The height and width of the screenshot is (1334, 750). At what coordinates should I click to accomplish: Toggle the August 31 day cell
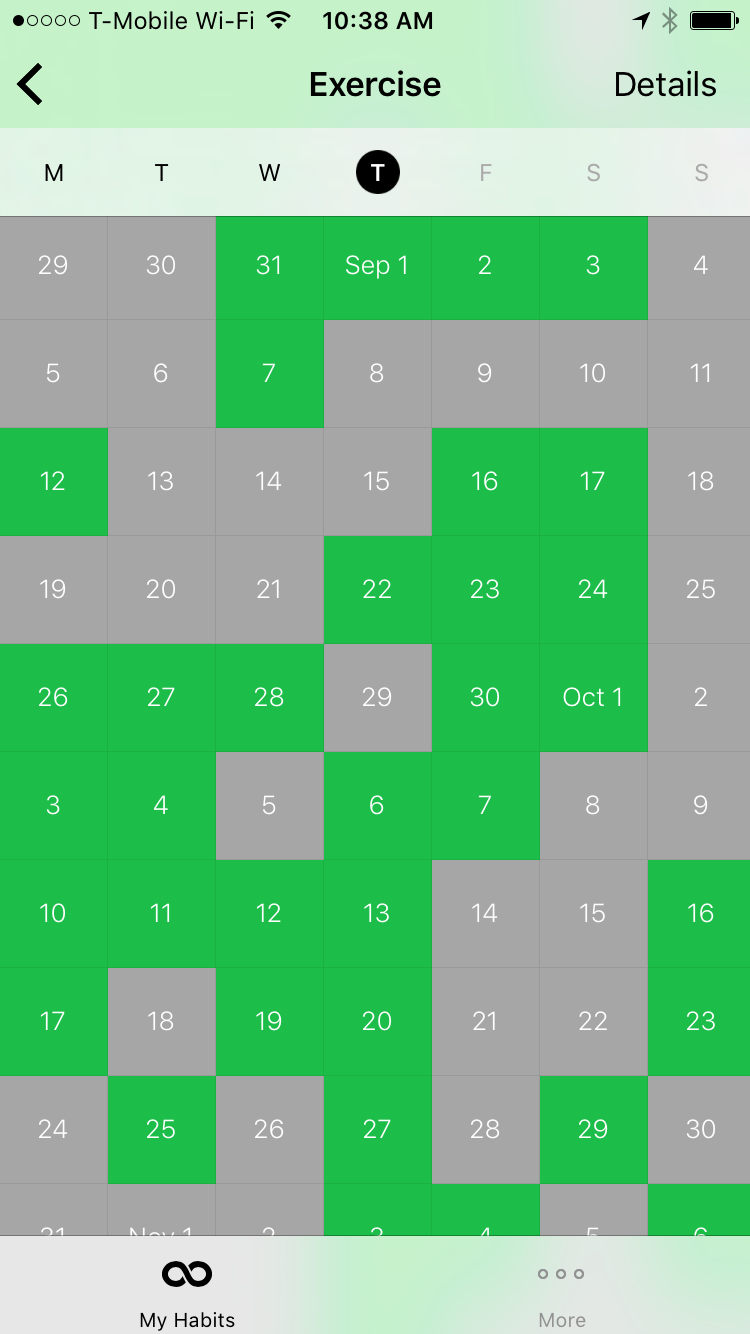point(269,266)
